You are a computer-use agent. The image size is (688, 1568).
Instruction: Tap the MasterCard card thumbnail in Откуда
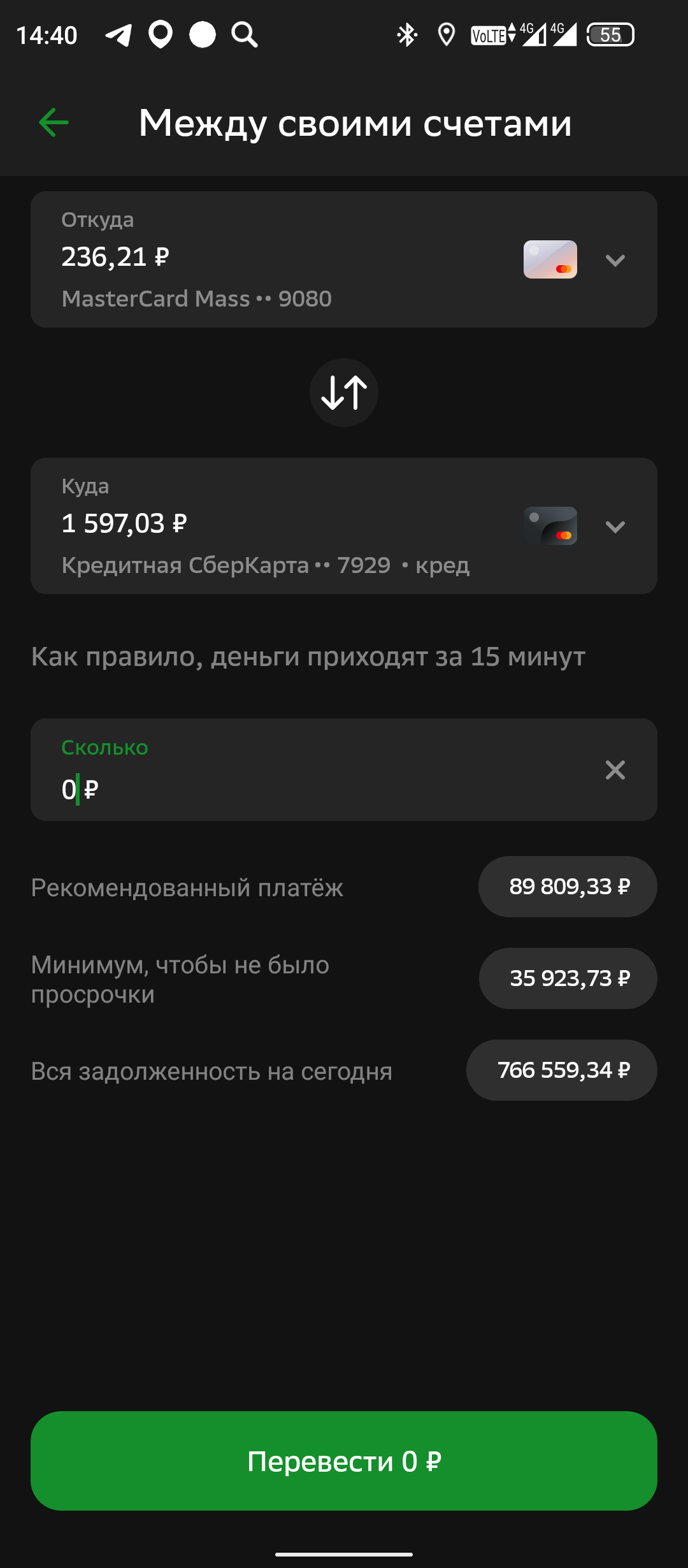[550, 260]
